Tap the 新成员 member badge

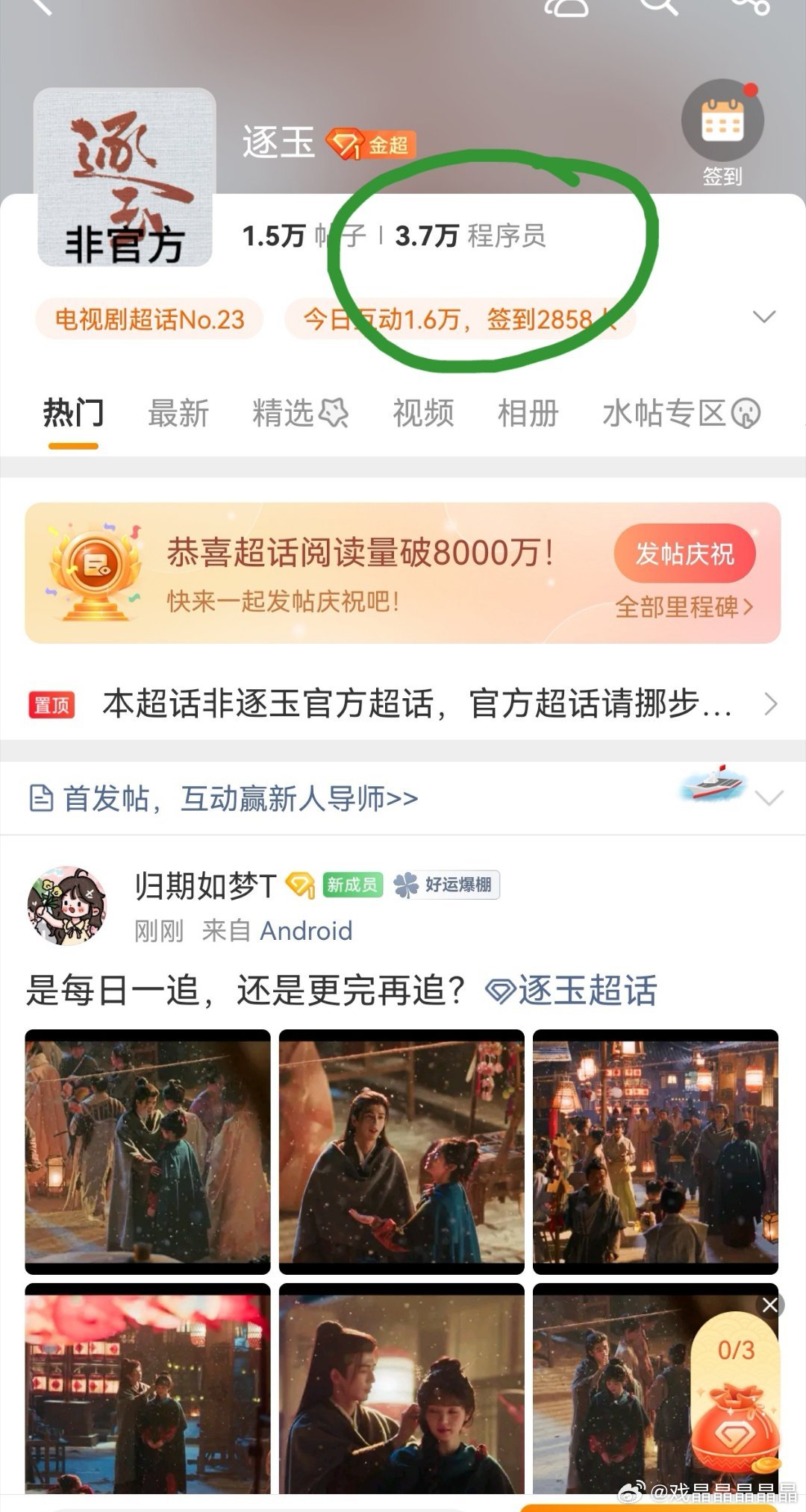tap(351, 885)
